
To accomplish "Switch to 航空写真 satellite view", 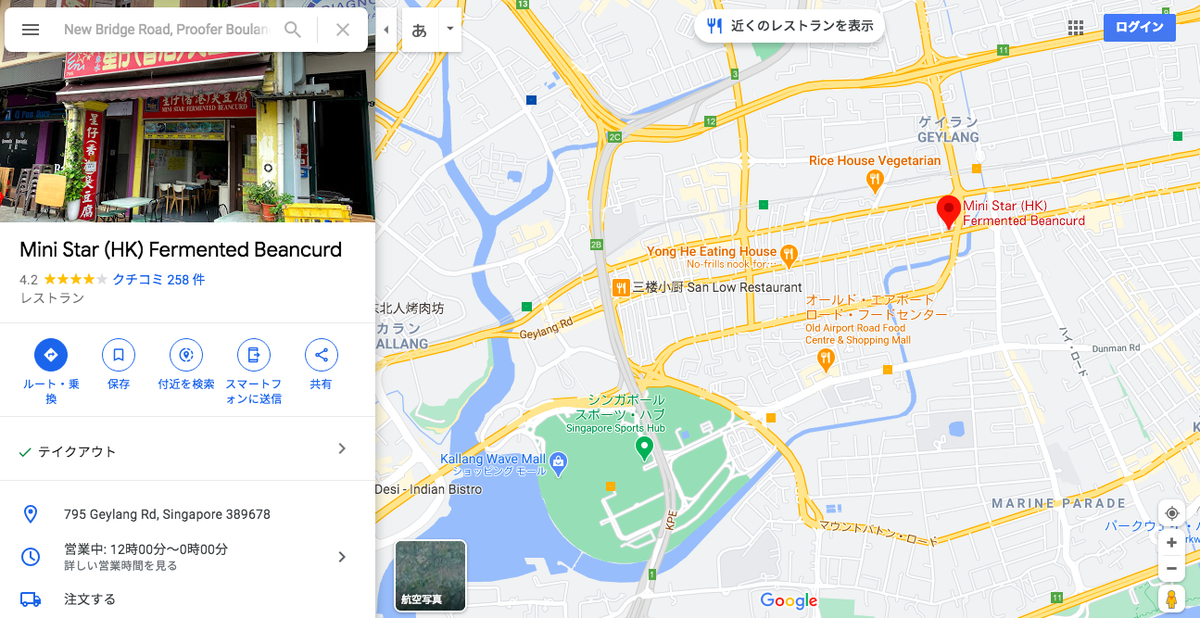I will [430, 576].
